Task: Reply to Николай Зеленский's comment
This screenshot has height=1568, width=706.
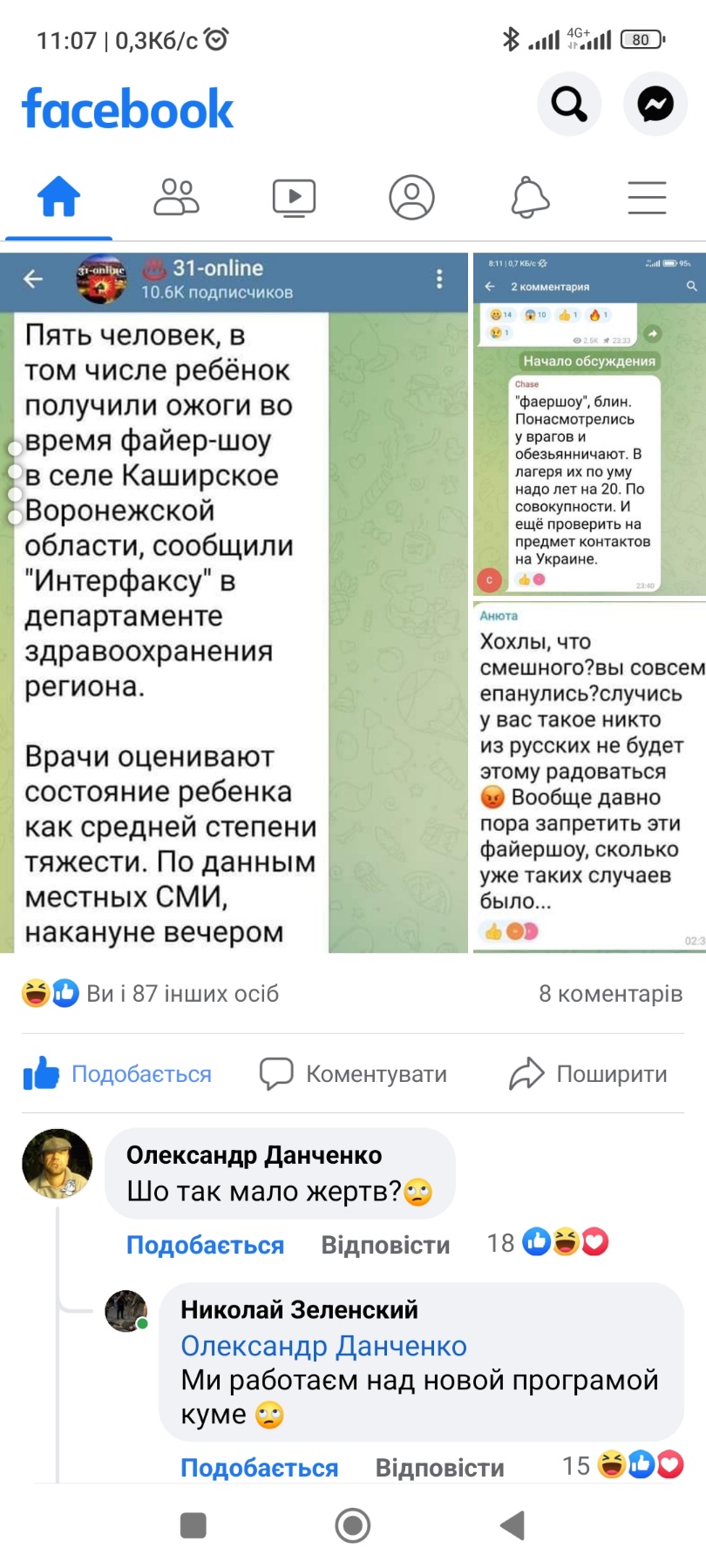Action: [439, 1468]
